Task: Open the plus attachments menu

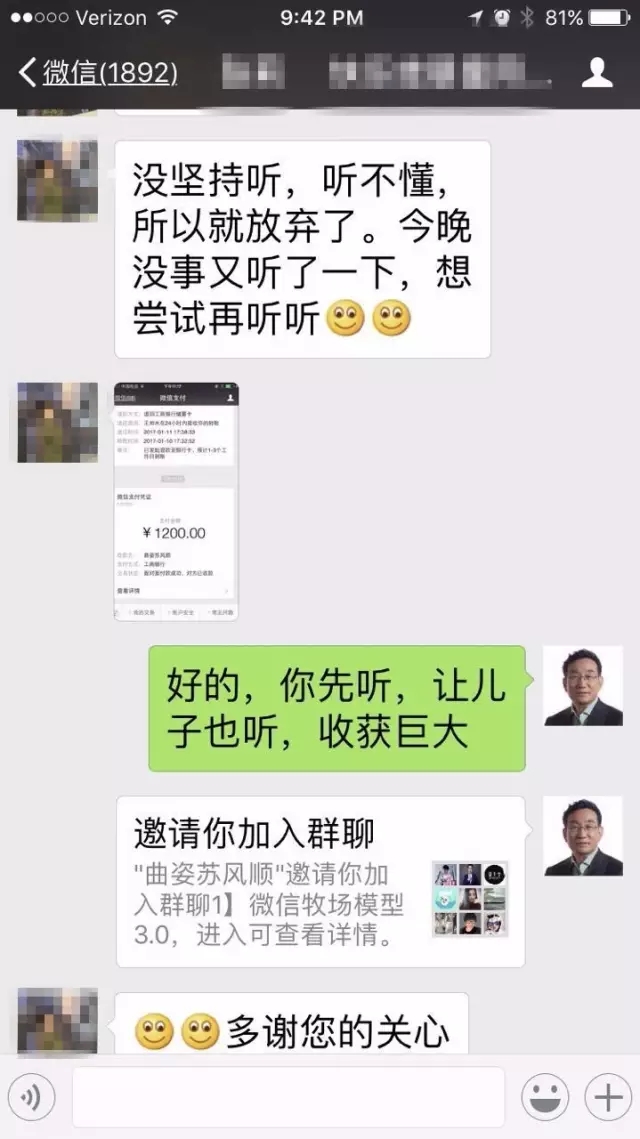Action: [x=607, y=1097]
